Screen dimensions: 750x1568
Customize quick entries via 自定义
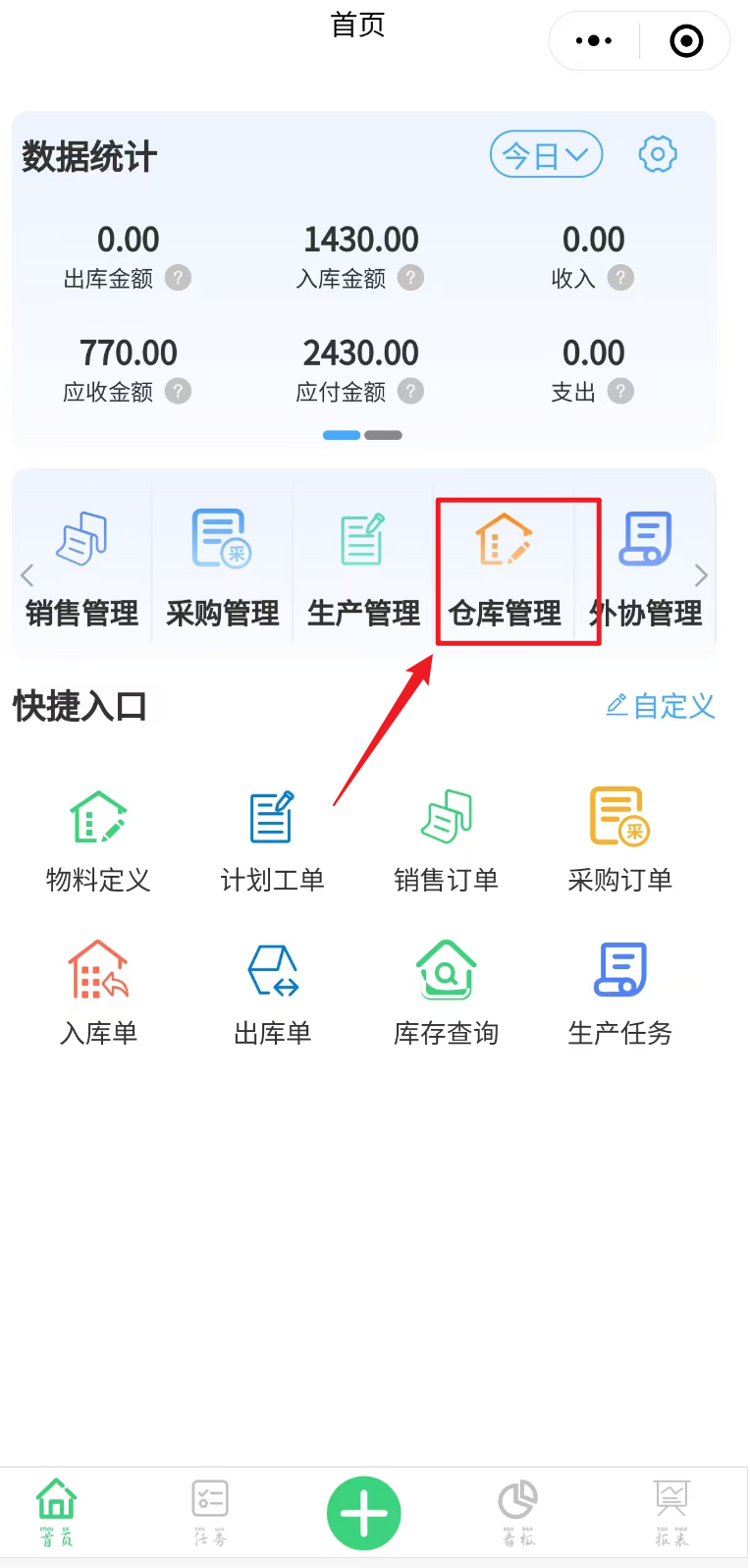click(x=661, y=706)
